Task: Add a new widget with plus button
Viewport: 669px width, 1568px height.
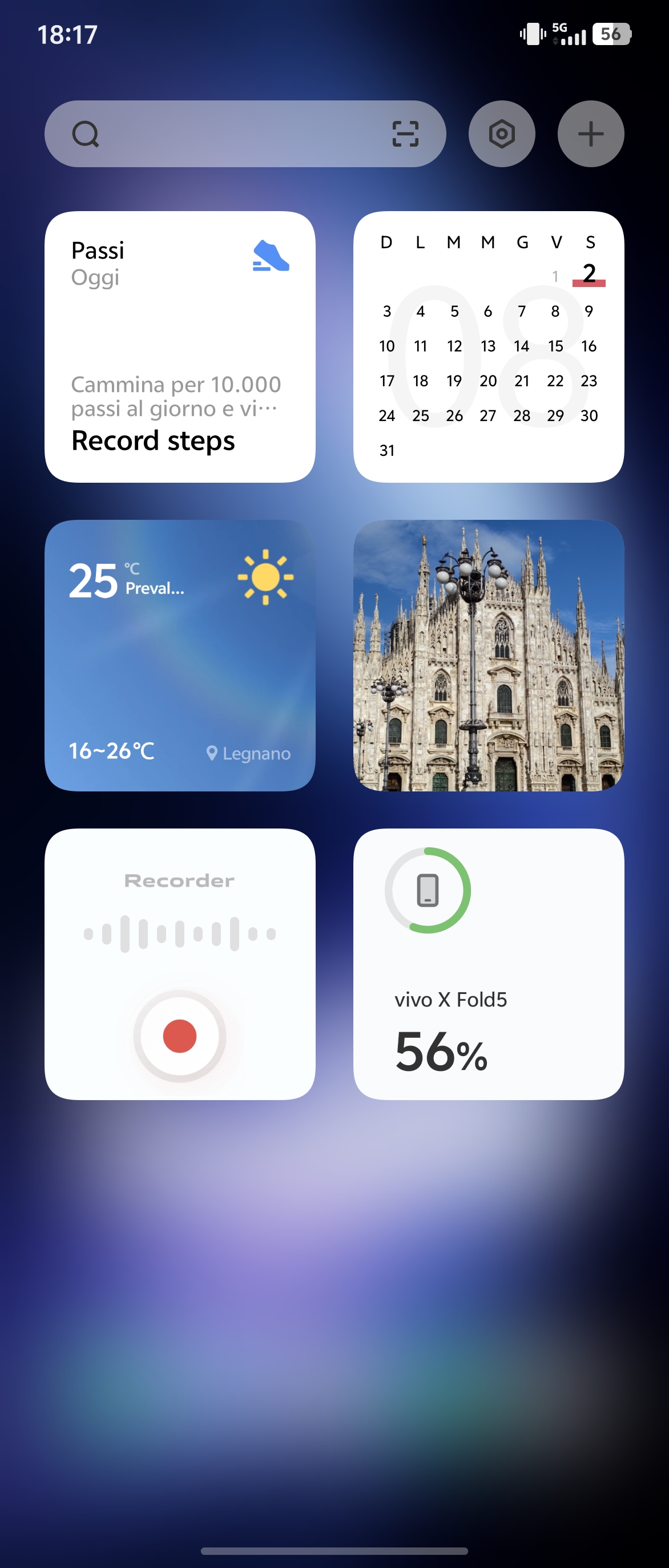Action: click(x=590, y=134)
